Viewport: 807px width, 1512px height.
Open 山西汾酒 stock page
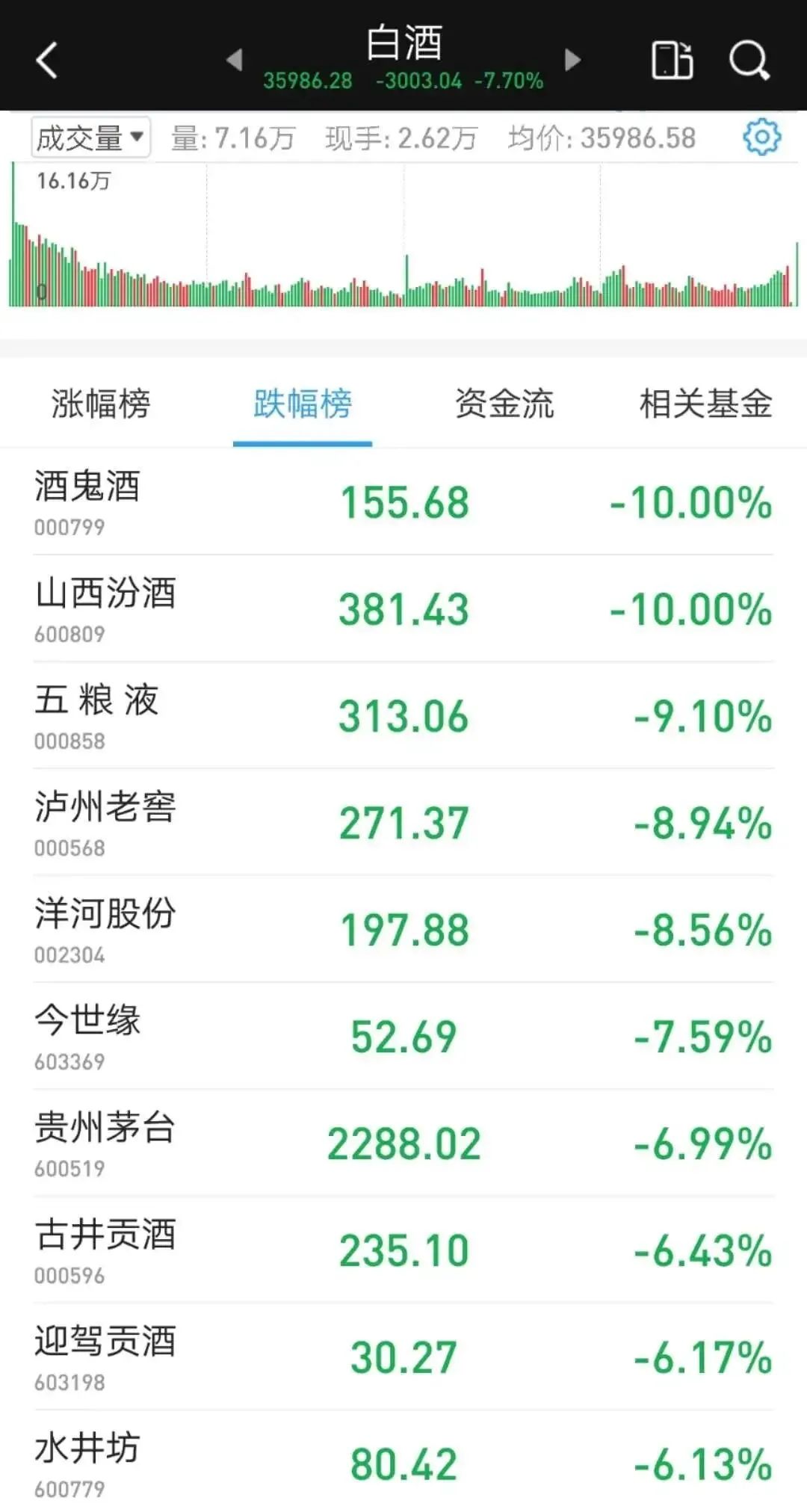(403, 608)
